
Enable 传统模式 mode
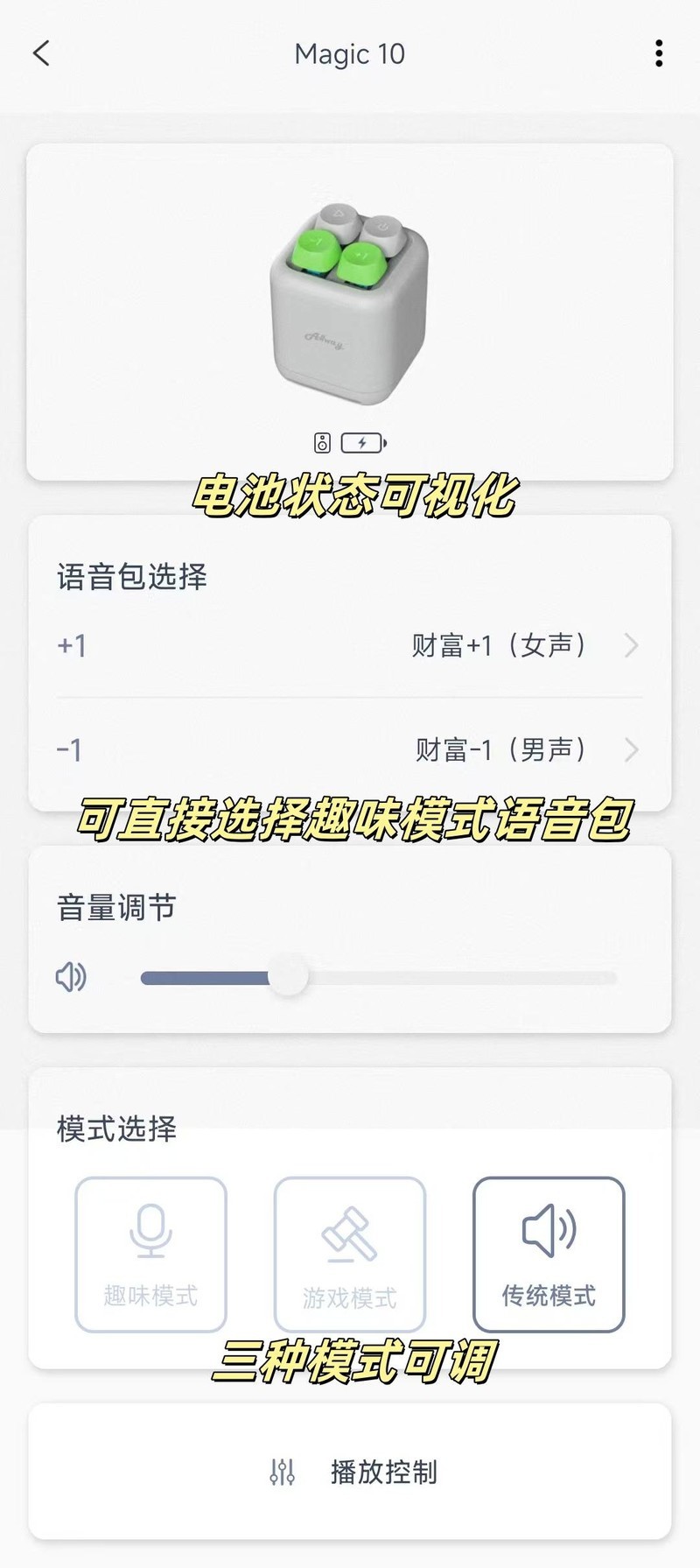point(549,1252)
